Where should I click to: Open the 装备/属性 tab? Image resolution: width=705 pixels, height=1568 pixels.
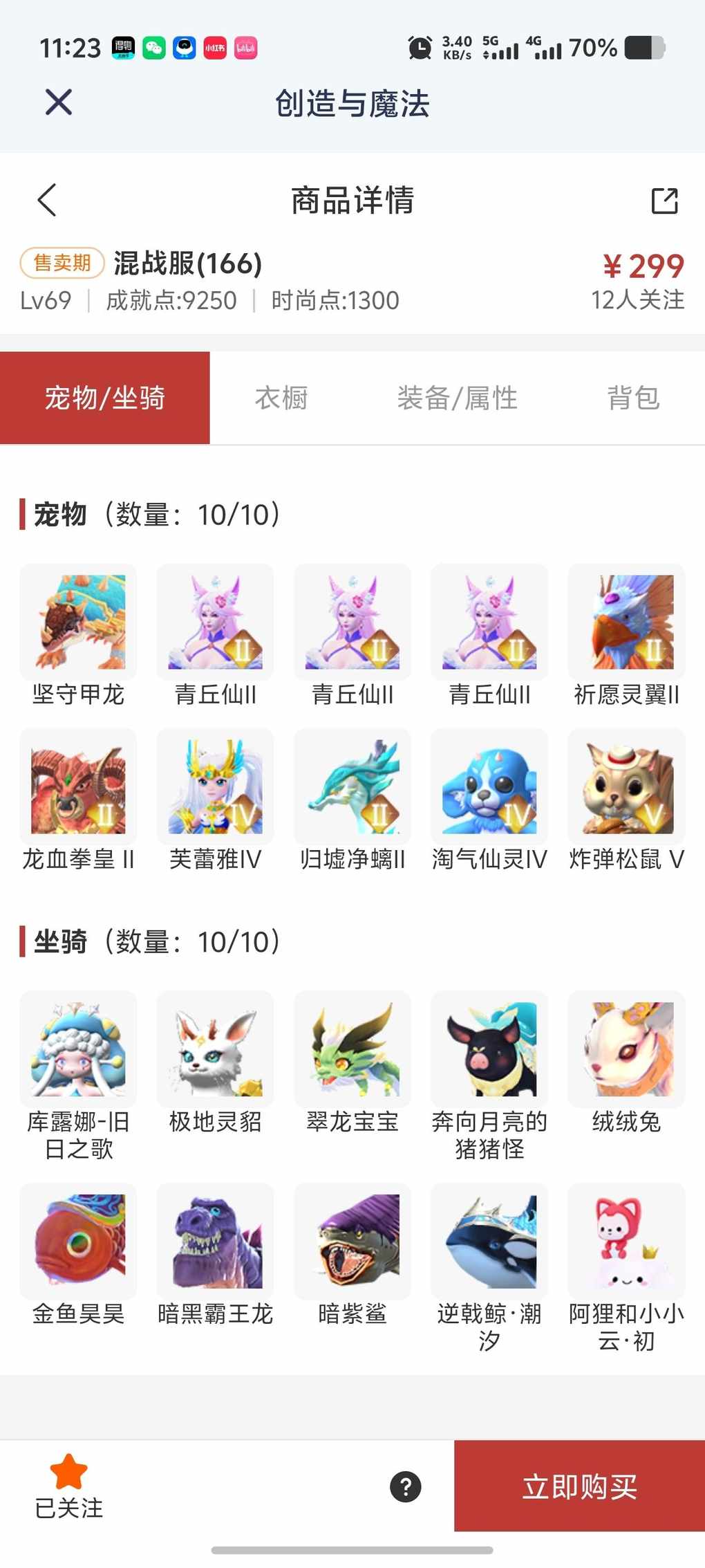coord(457,398)
